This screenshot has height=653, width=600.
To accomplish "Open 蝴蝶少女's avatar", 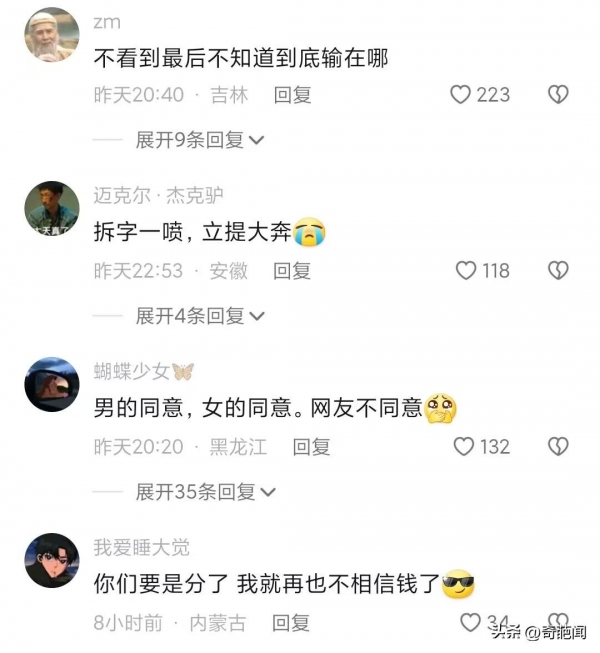I will pos(51,385).
